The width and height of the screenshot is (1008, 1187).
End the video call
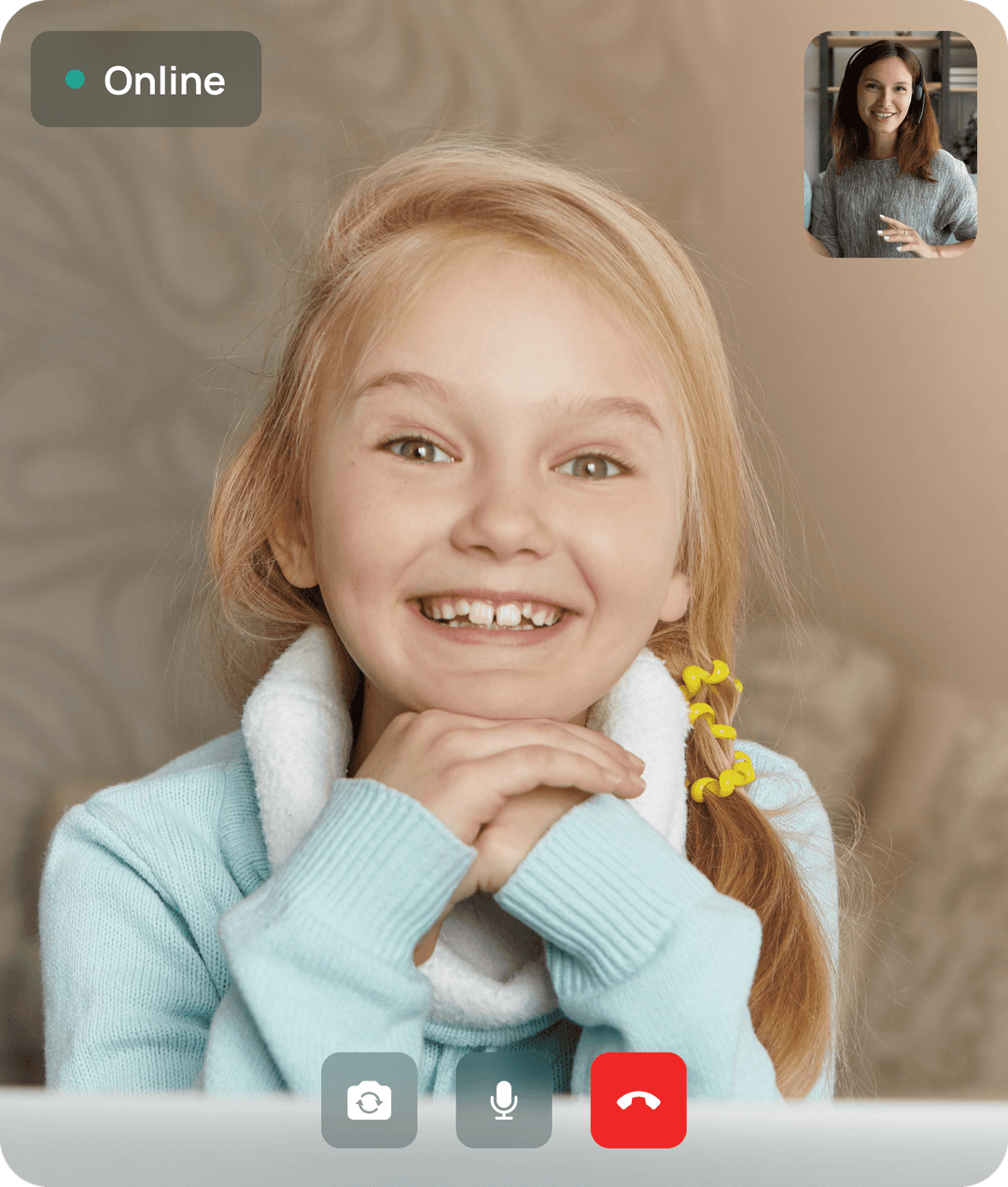638,1100
